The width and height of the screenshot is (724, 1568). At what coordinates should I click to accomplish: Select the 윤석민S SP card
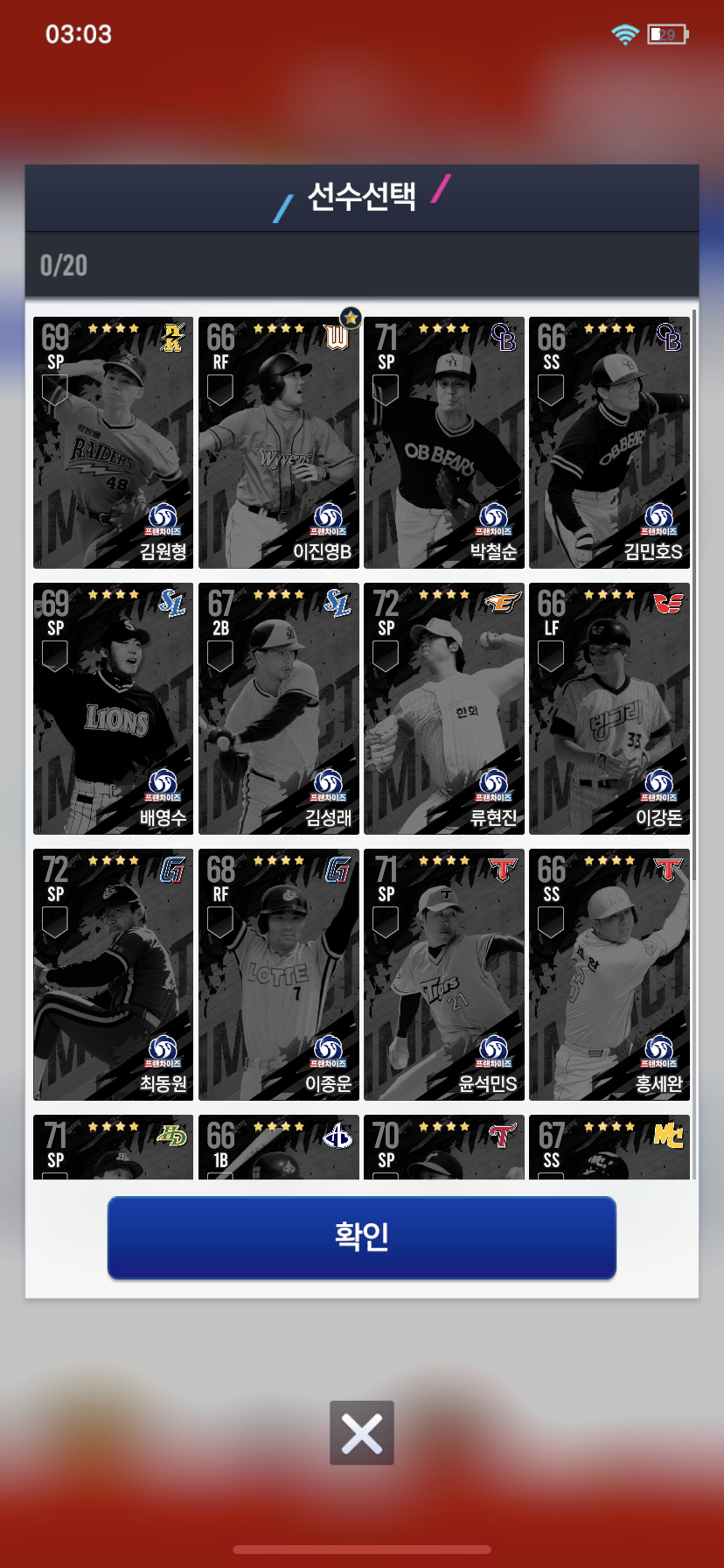tap(443, 975)
